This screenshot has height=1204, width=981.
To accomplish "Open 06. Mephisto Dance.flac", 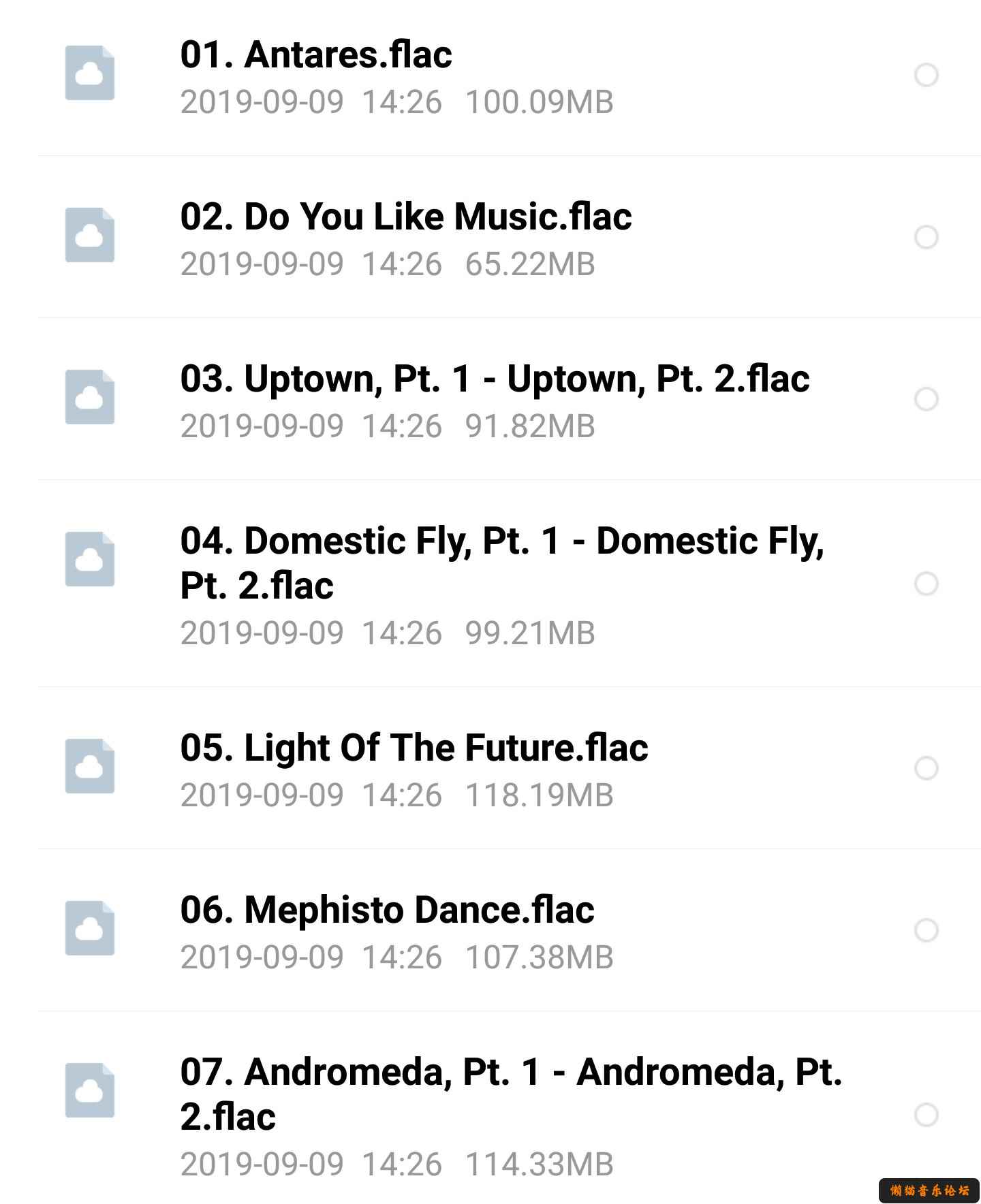I will point(387,910).
